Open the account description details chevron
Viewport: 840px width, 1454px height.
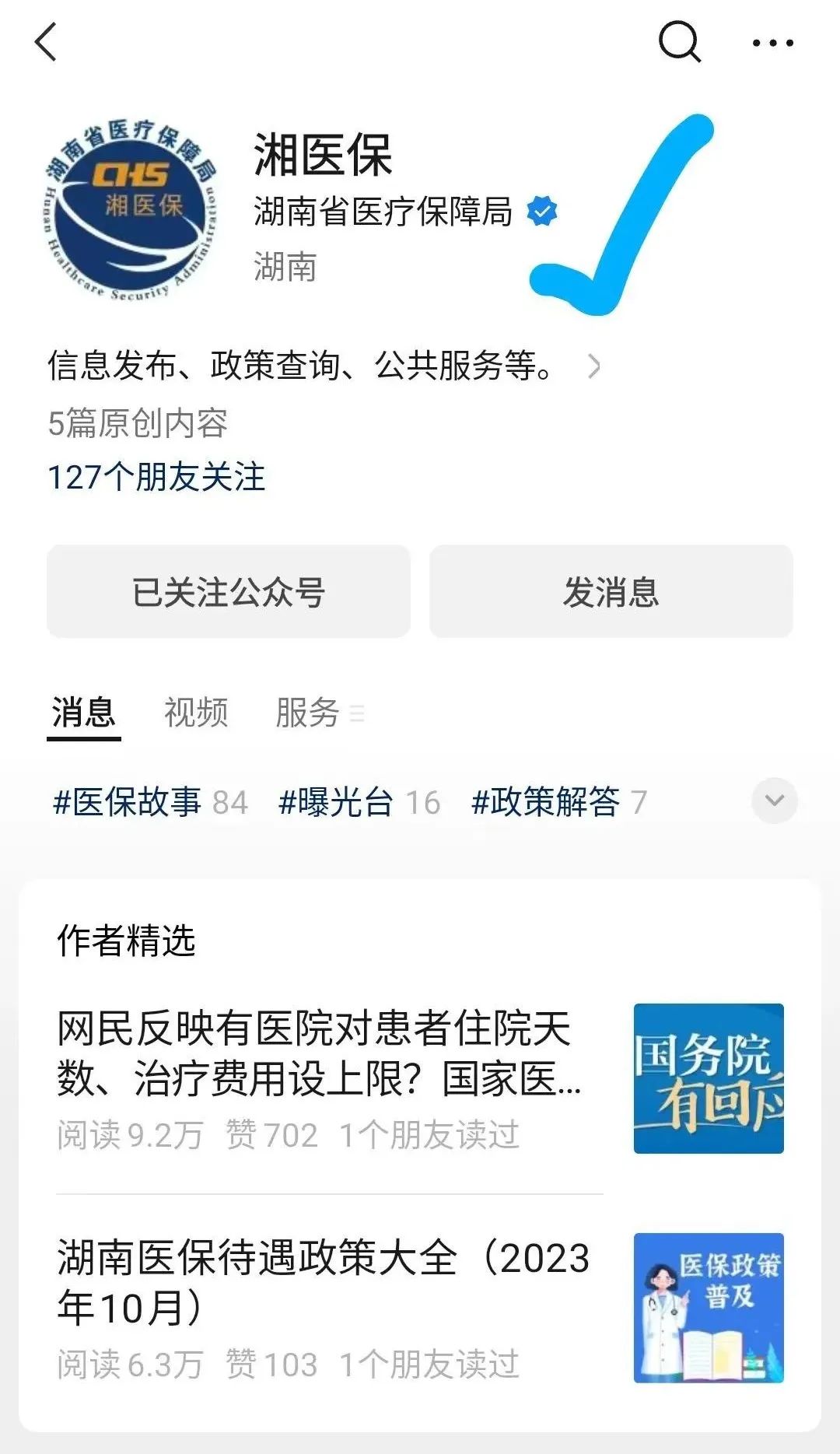593,366
